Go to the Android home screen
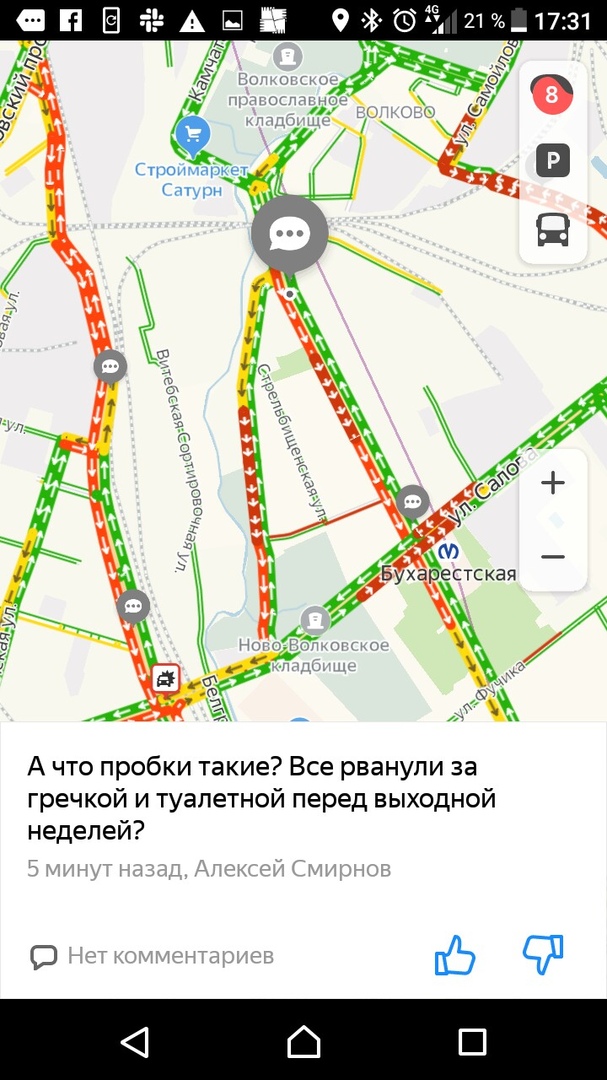607x1080 pixels. click(x=303, y=1041)
